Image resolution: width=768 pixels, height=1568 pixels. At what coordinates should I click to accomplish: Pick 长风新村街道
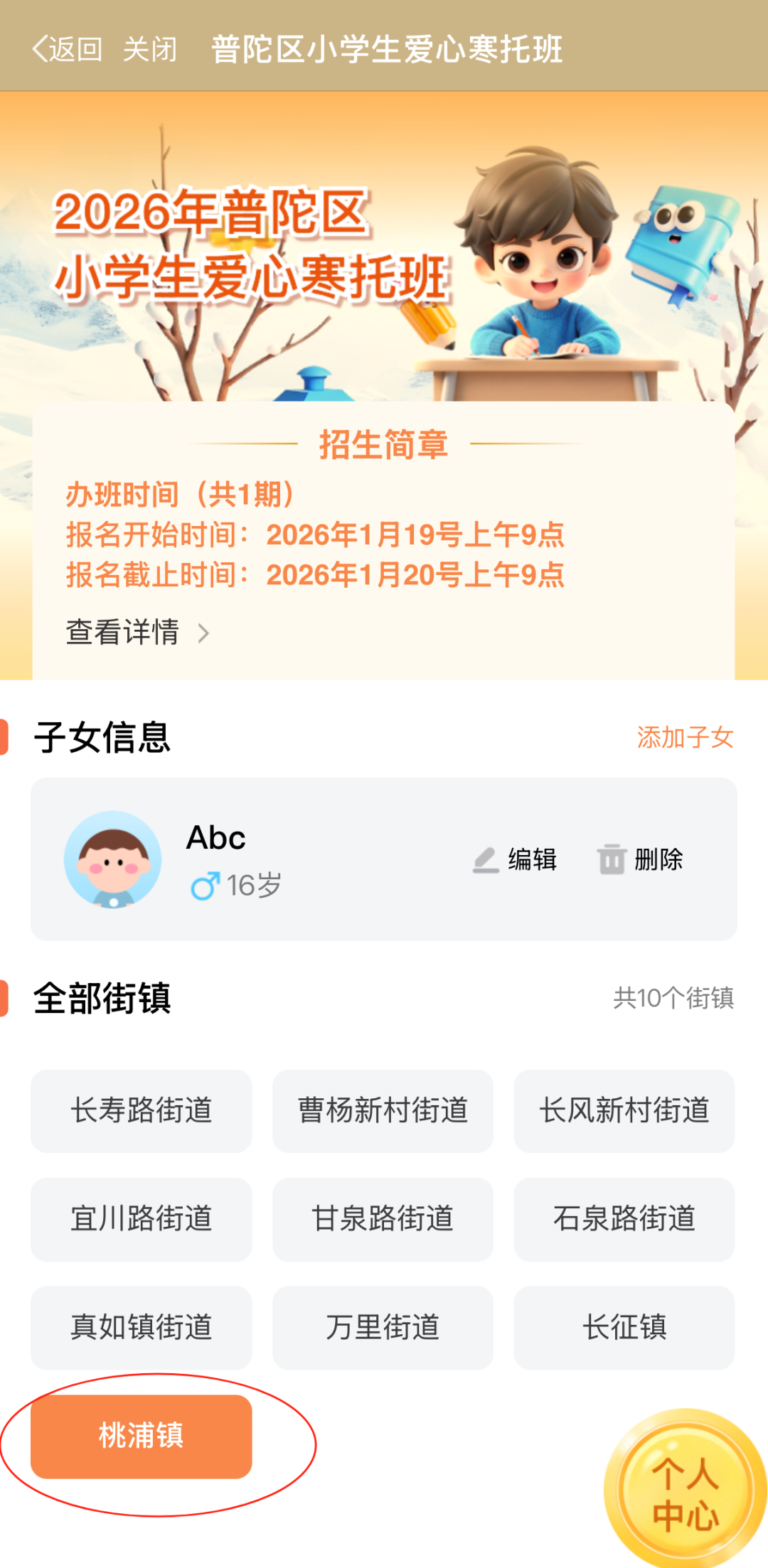tap(624, 1110)
